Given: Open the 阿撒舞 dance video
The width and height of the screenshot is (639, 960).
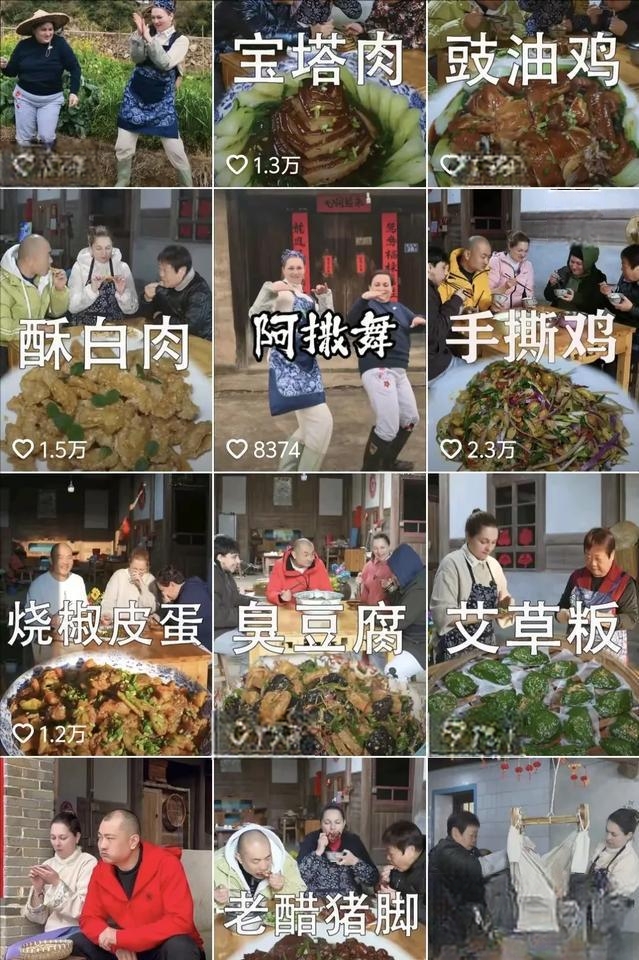Looking at the screenshot, I should point(319,330).
